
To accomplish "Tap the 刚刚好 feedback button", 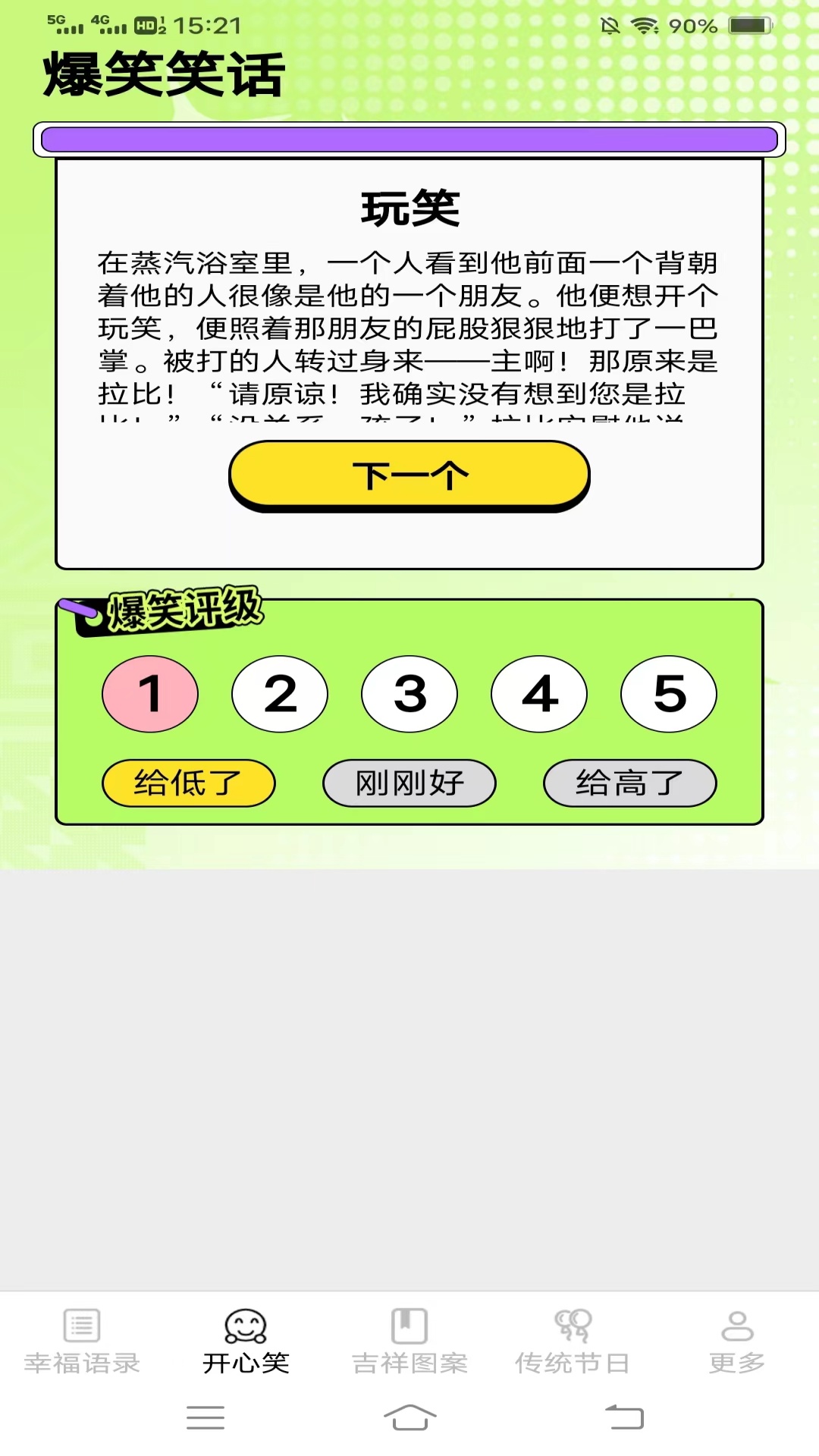I will 409,784.
